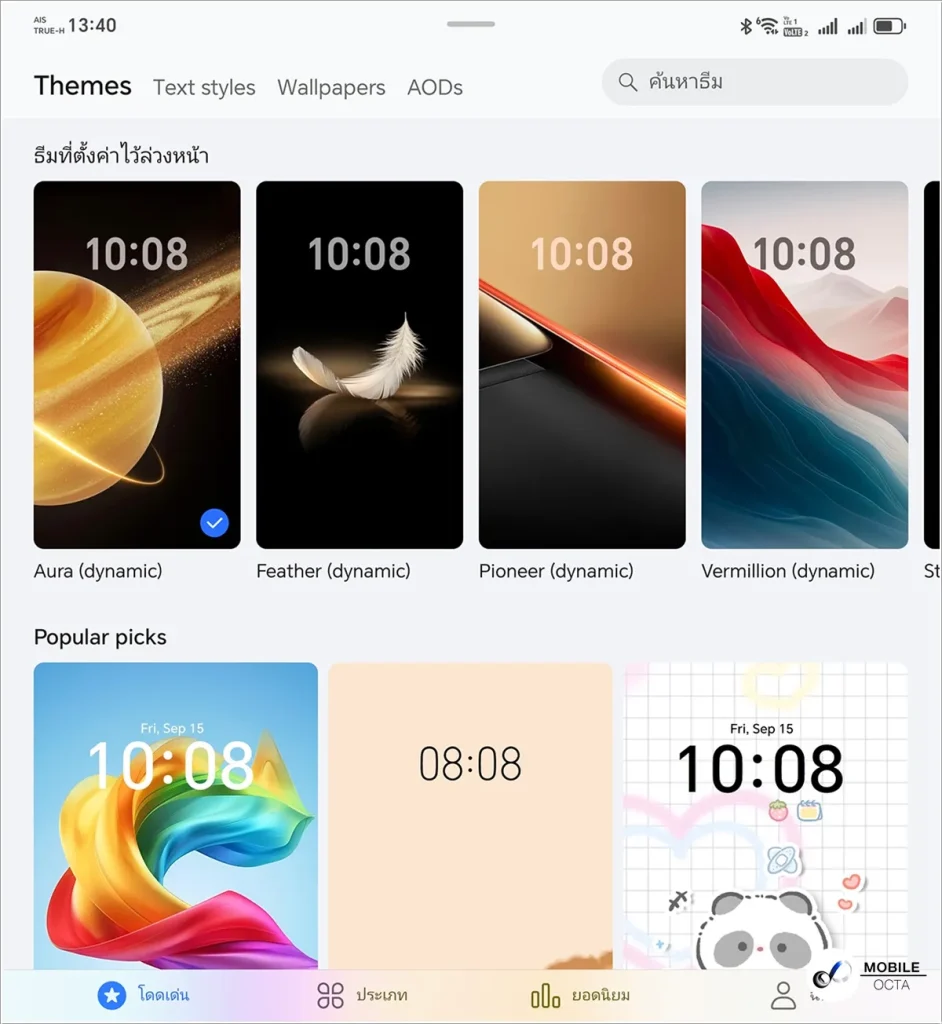Open the peach 08:08 theme card
Screen dimensions: 942x1024
[x=470, y=815]
